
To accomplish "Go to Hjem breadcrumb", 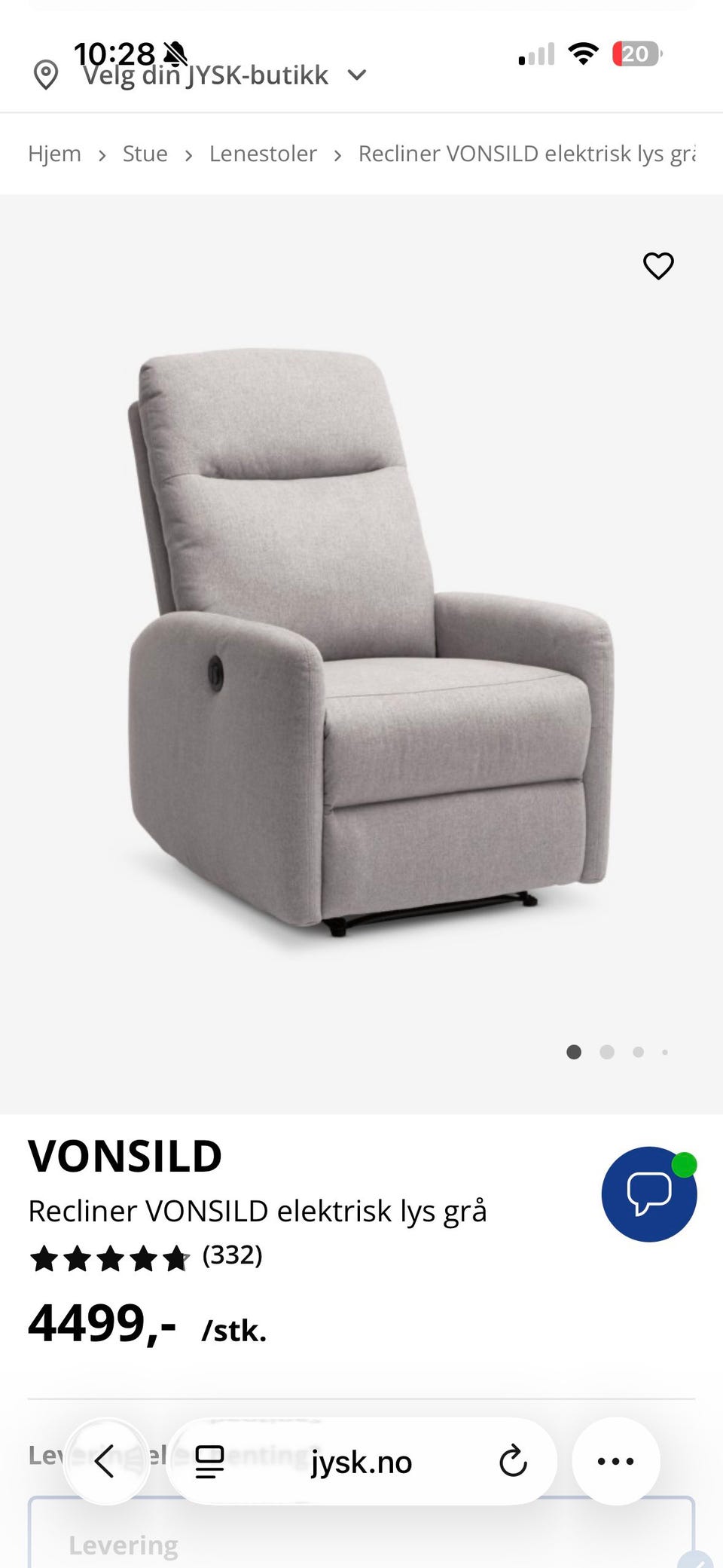I will click(54, 154).
